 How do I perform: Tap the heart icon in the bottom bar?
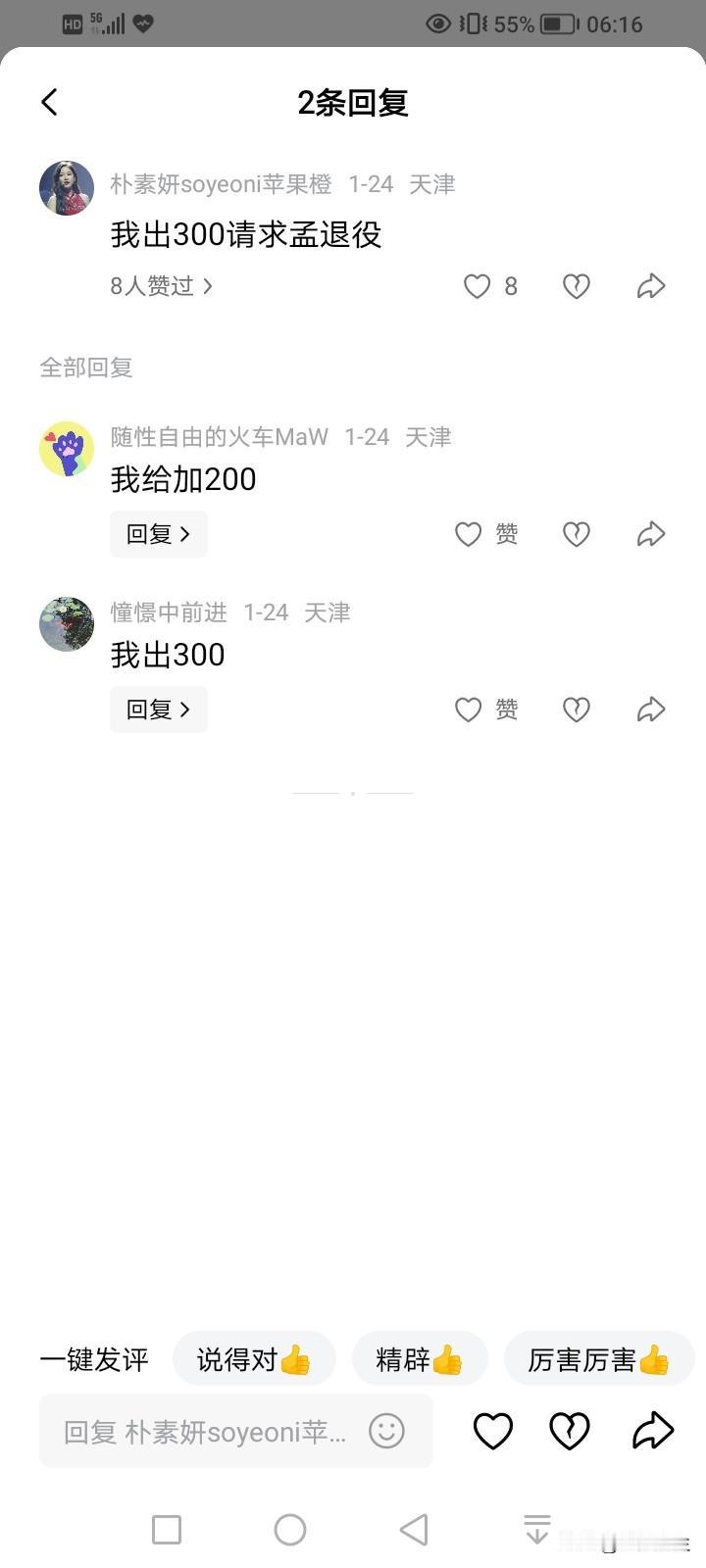(x=493, y=1430)
